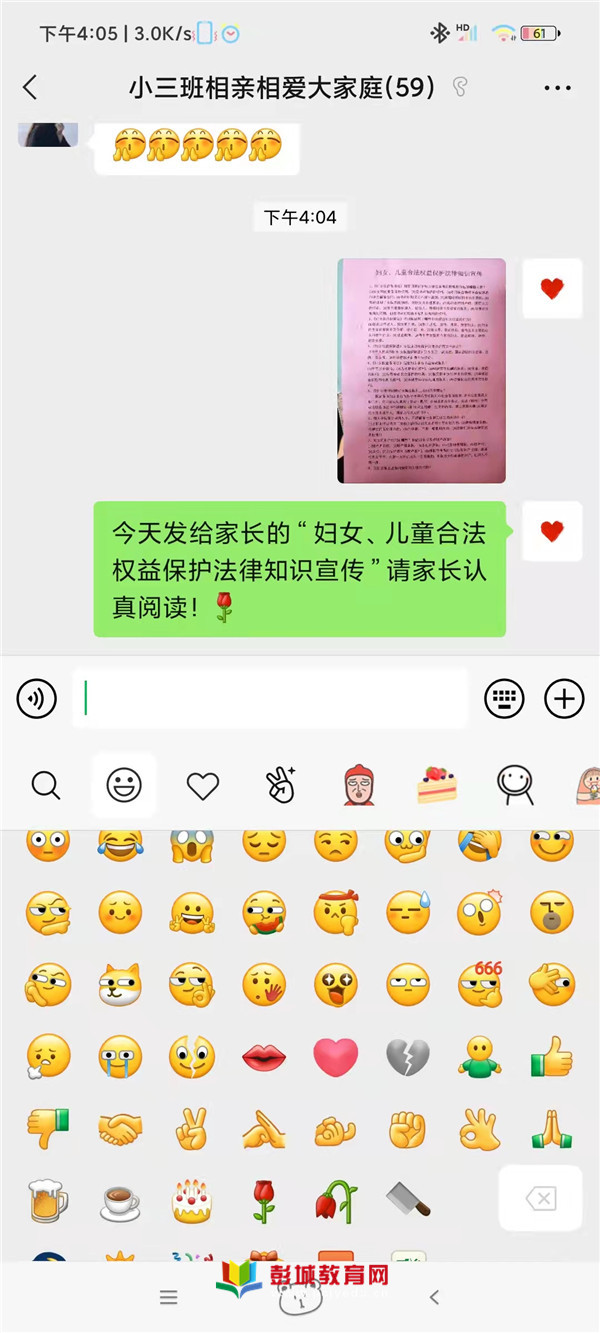Open the pink document photo message
600x1333 pixels.
(x=421, y=370)
